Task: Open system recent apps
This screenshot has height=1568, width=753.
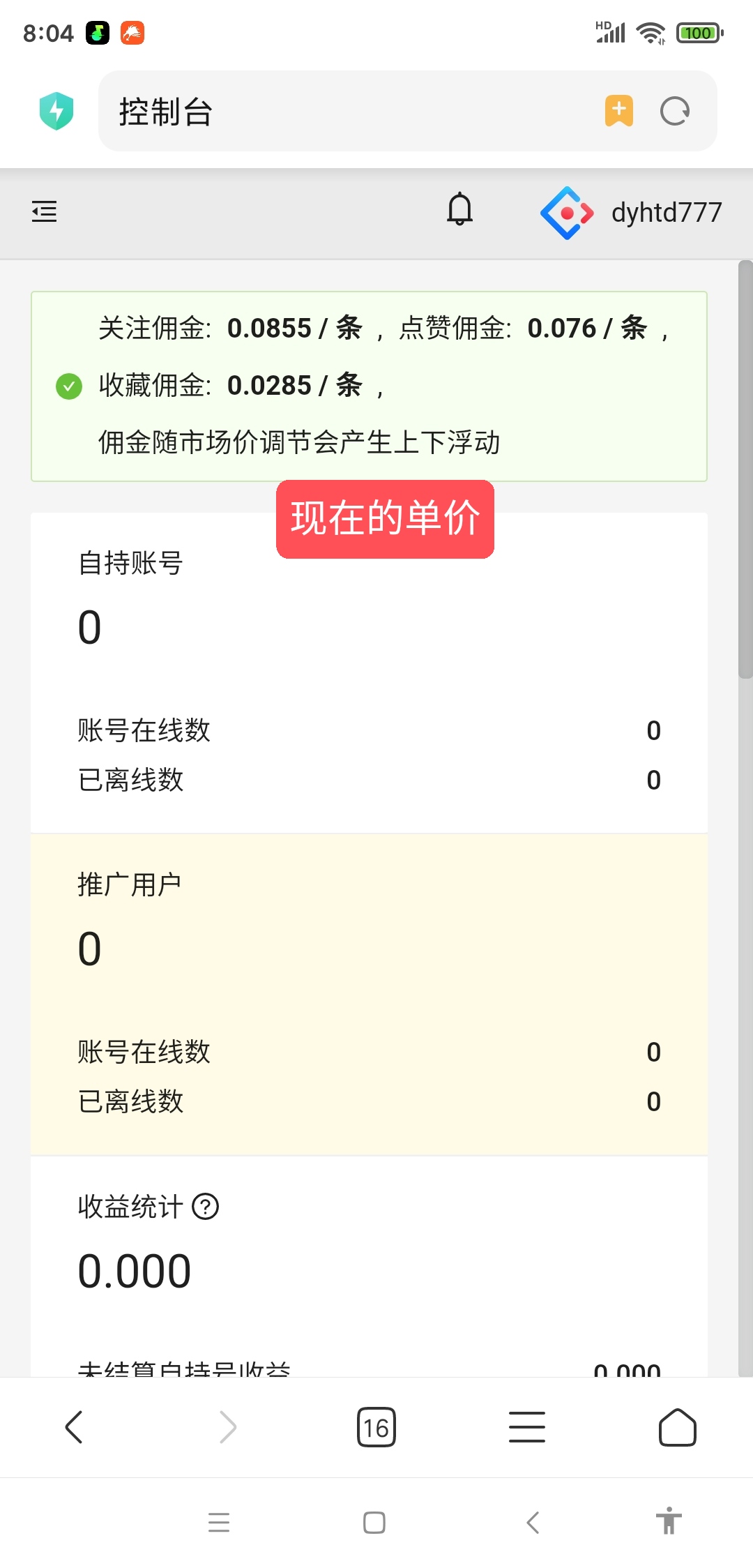Action: tap(219, 1522)
